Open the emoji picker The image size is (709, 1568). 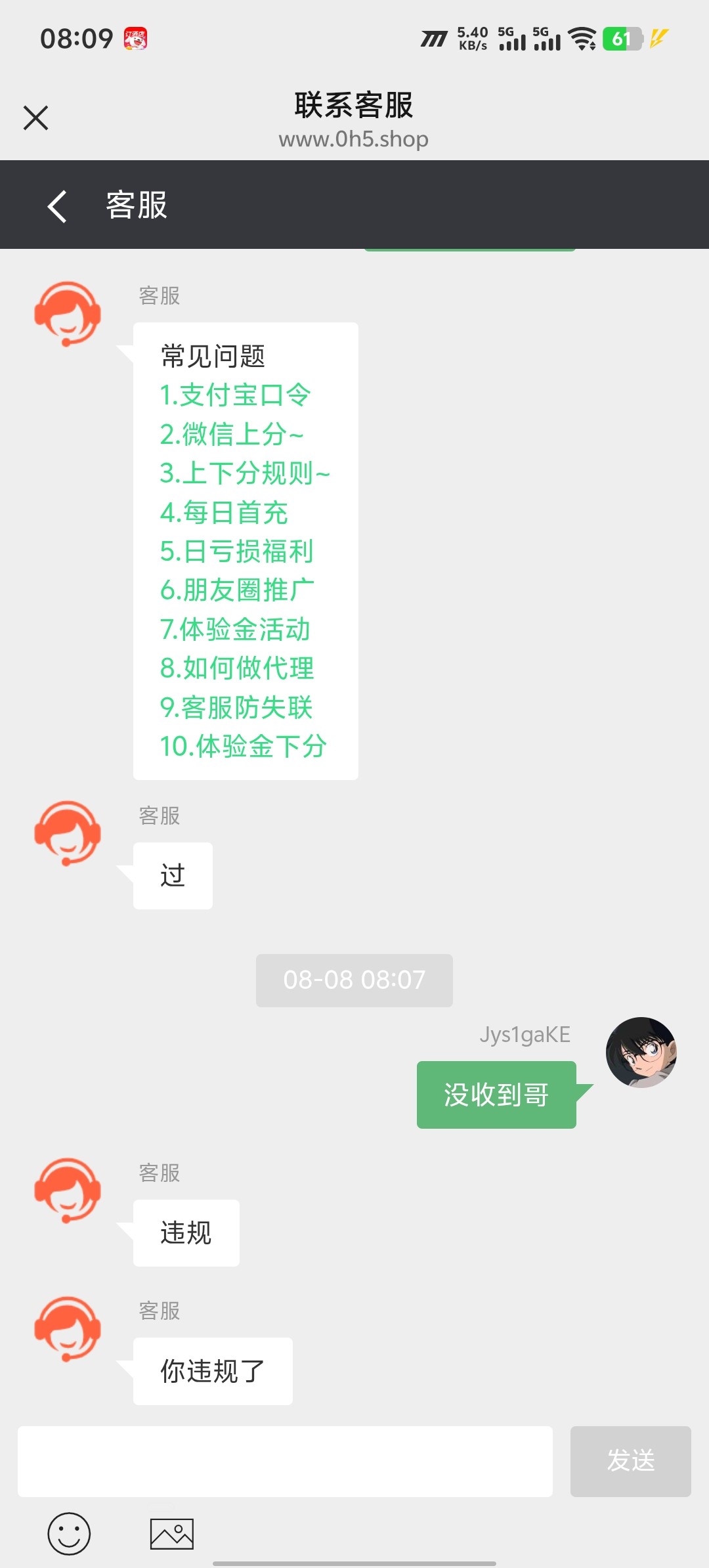69,1534
